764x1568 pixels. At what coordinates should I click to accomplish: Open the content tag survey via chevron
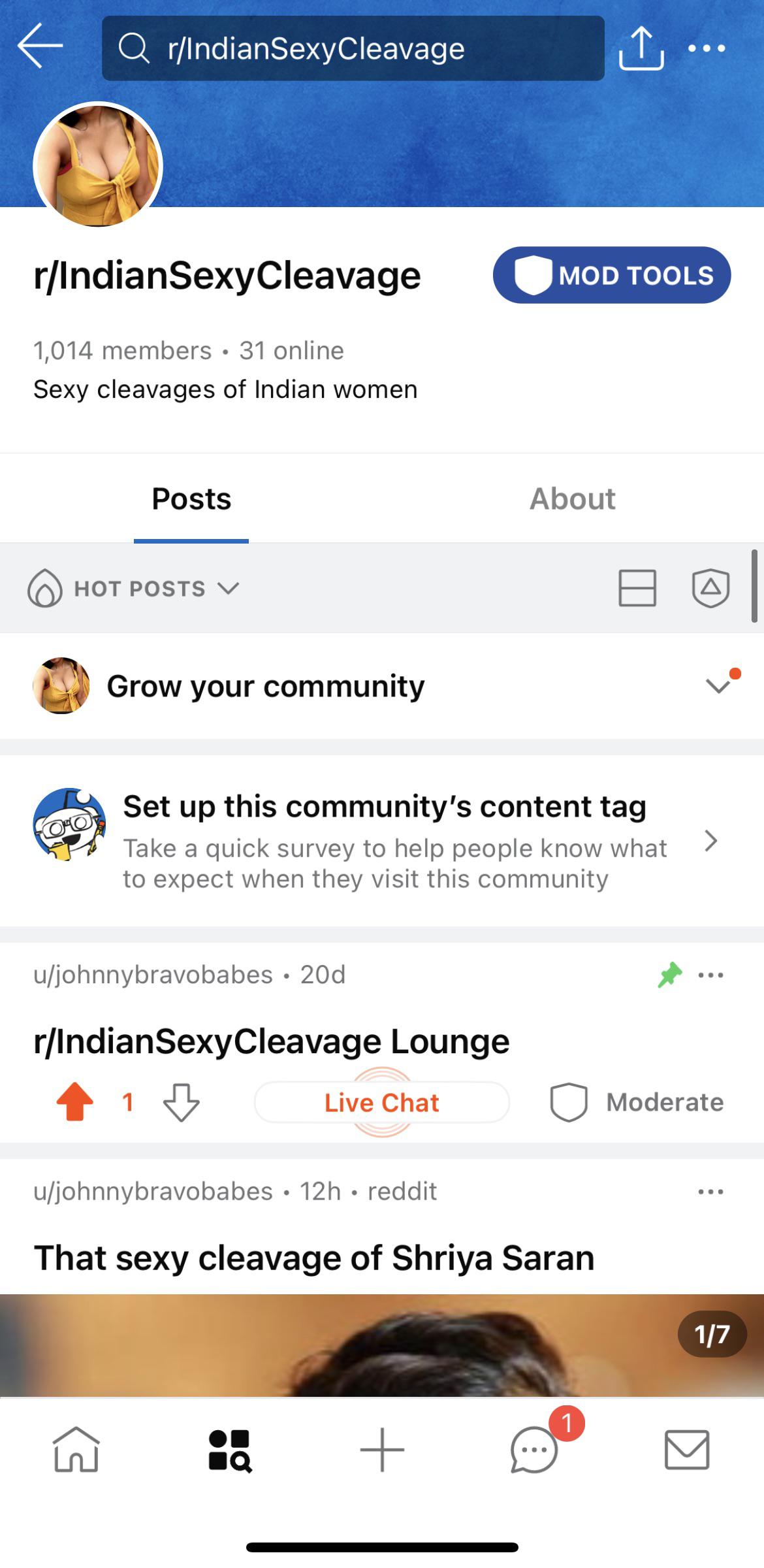711,841
